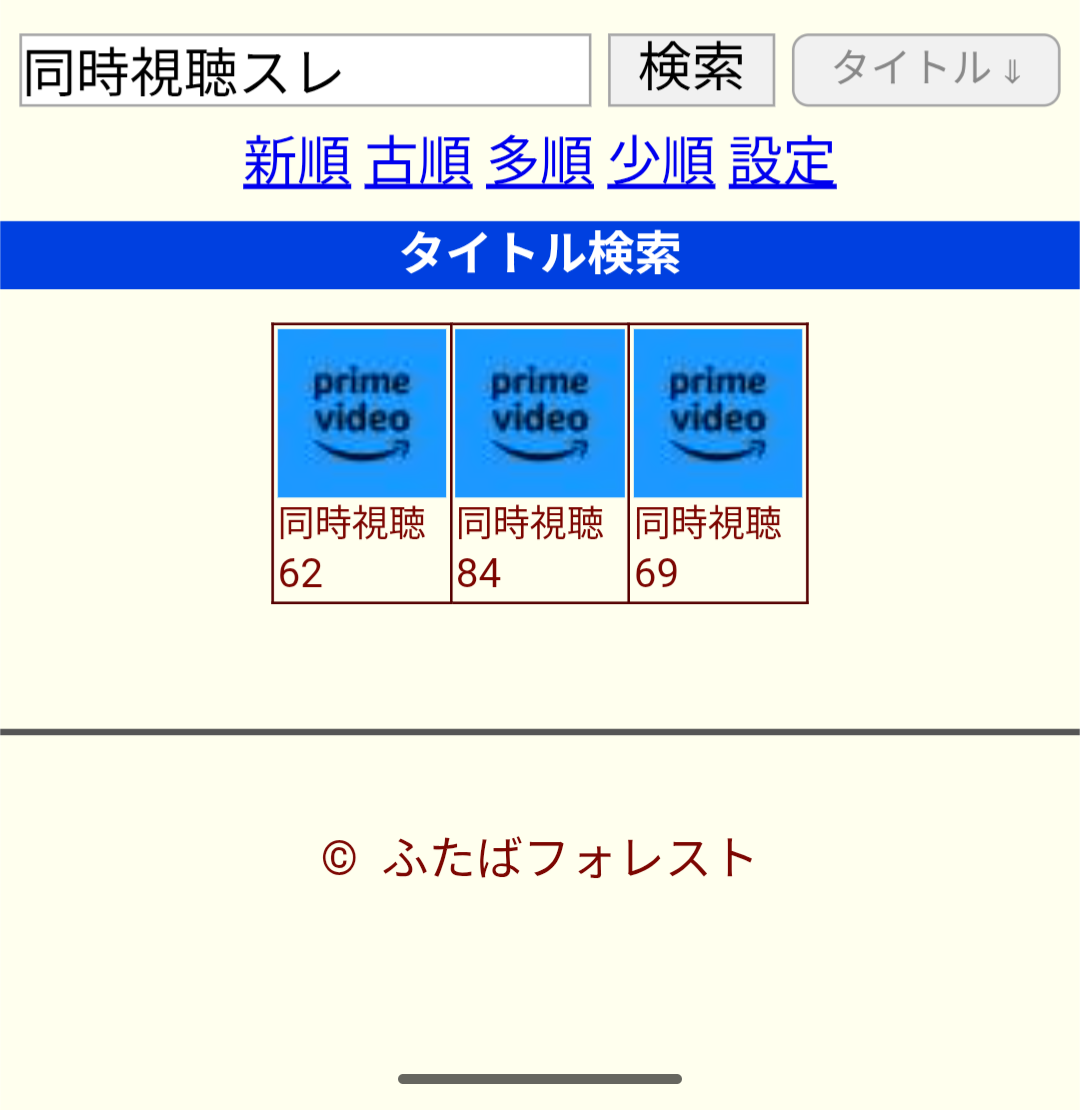Open the 設定 settings link
The image size is (1080, 1110).
[782, 161]
